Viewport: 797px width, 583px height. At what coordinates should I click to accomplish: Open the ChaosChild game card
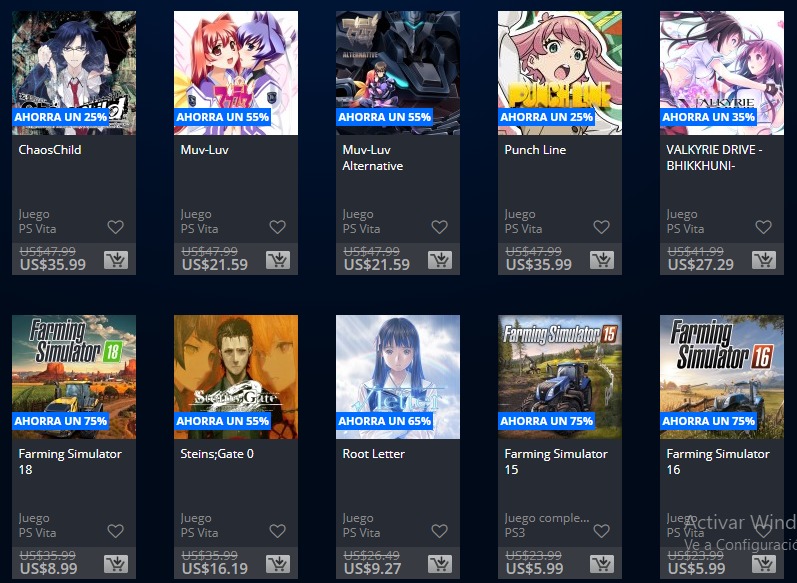pos(73,72)
